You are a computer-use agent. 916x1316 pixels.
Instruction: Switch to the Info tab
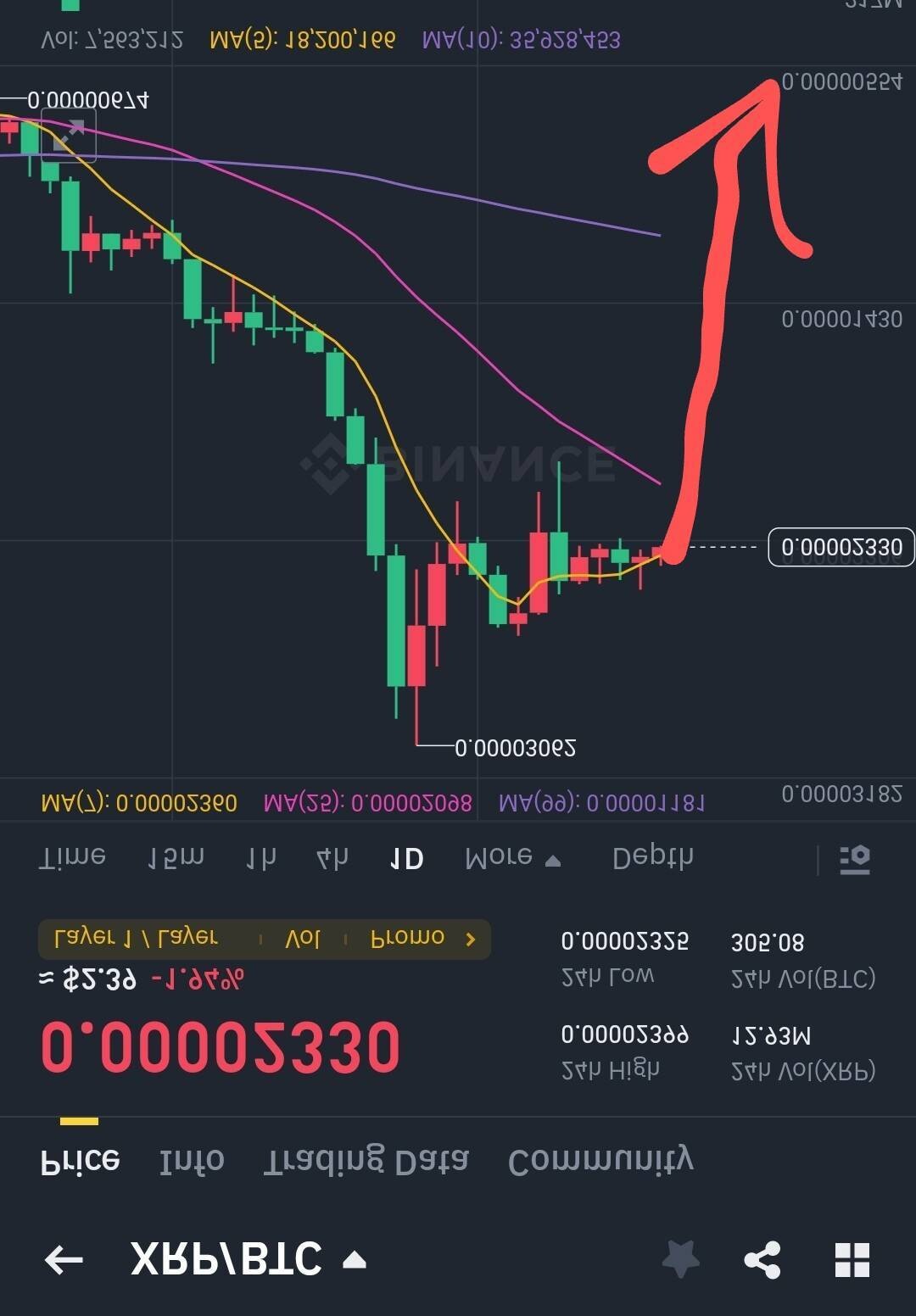192,1161
